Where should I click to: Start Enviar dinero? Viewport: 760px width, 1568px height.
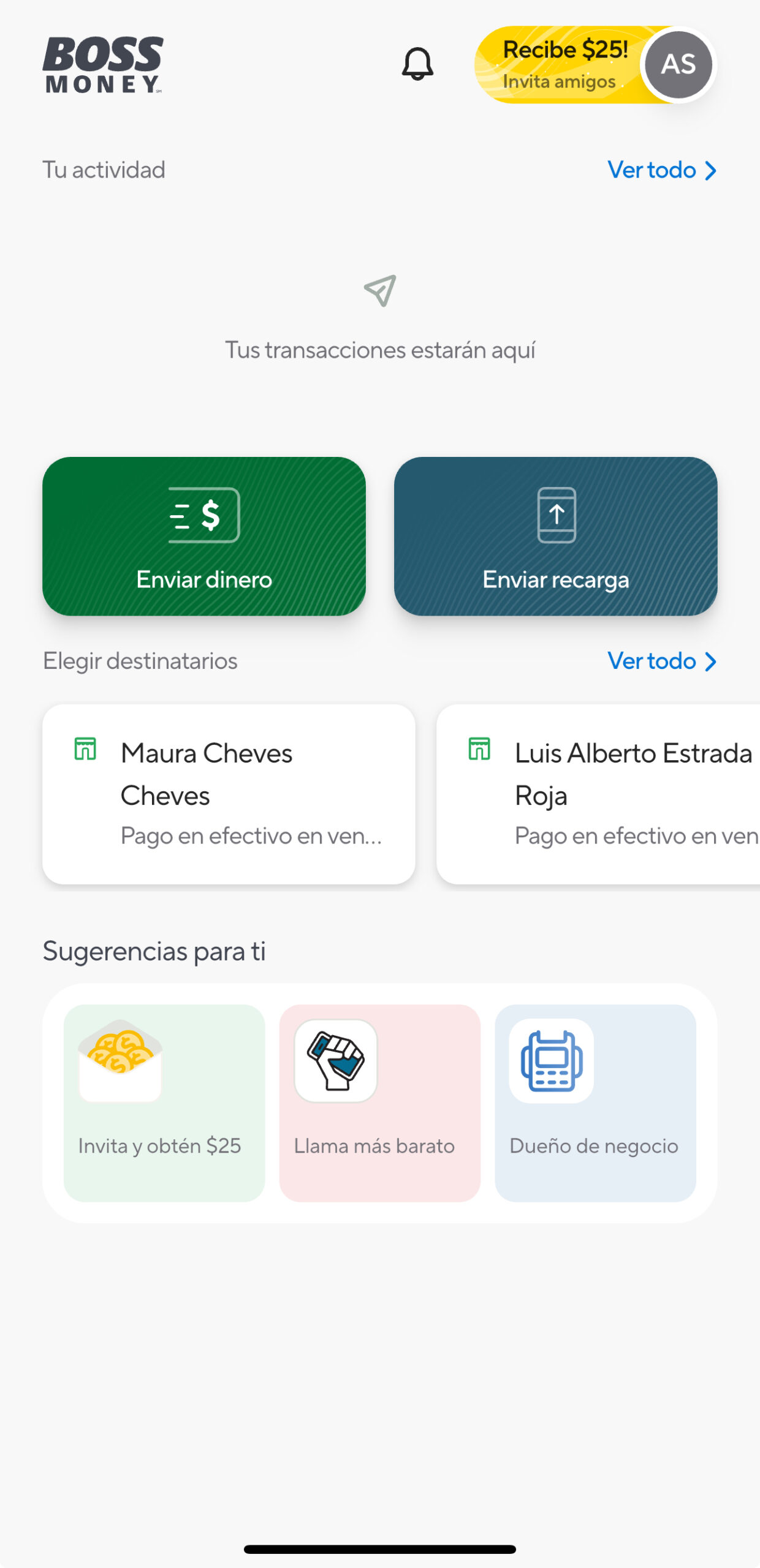[204, 536]
